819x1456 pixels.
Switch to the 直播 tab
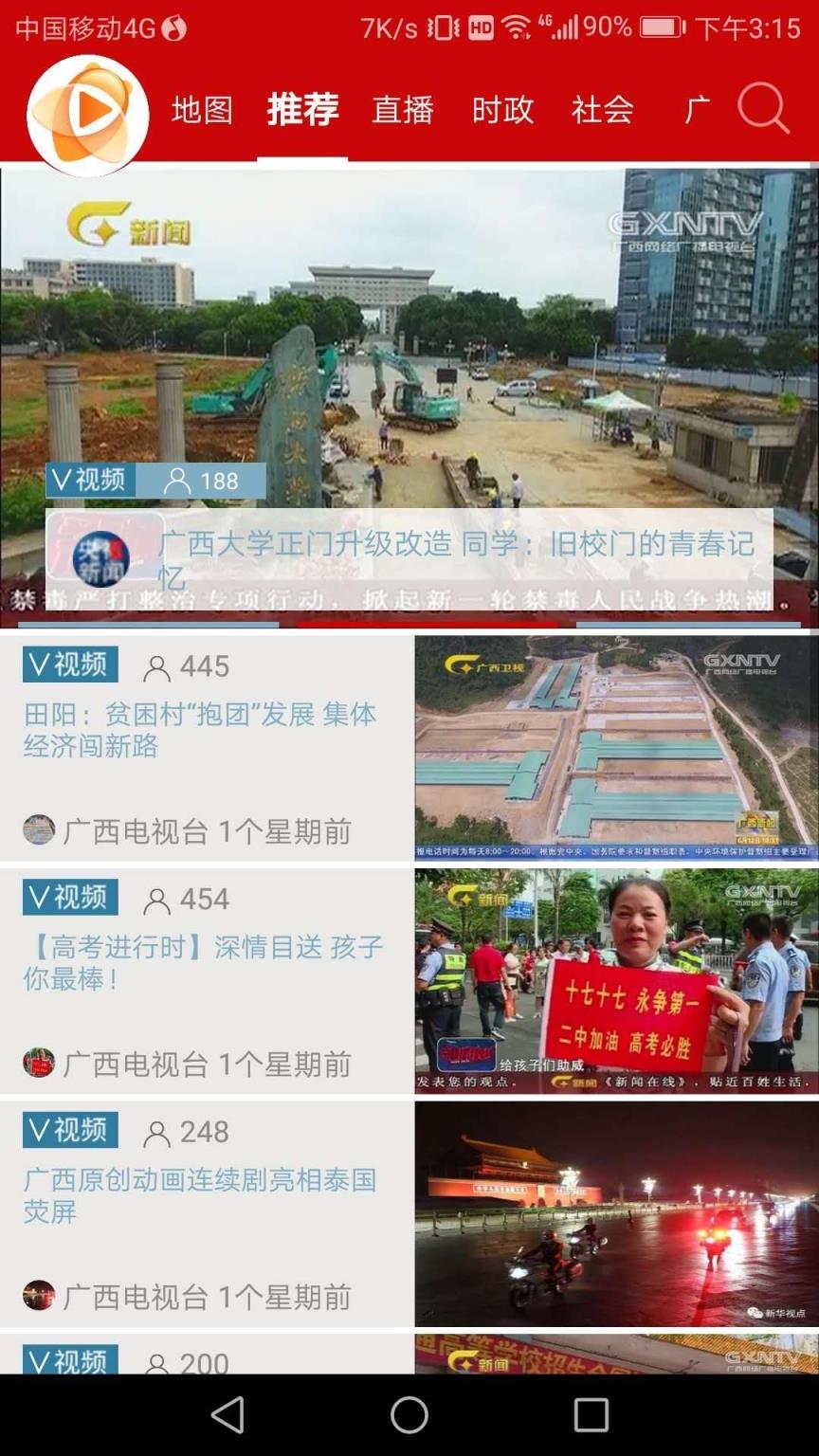(402, 110)
